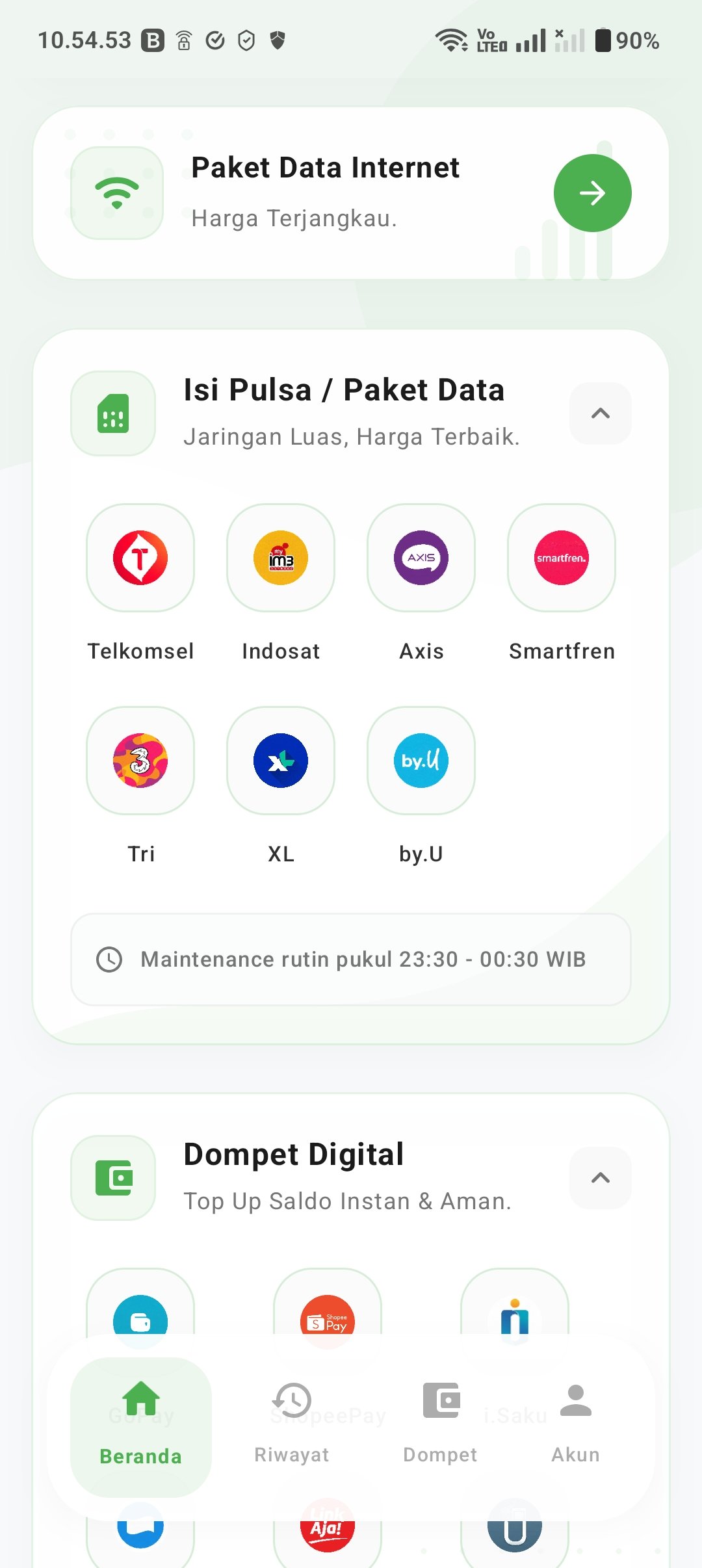Screen dimensions: 702x1568
Task: Expand the Paket Data Internet banner arrow
Action: click(592, 193)
